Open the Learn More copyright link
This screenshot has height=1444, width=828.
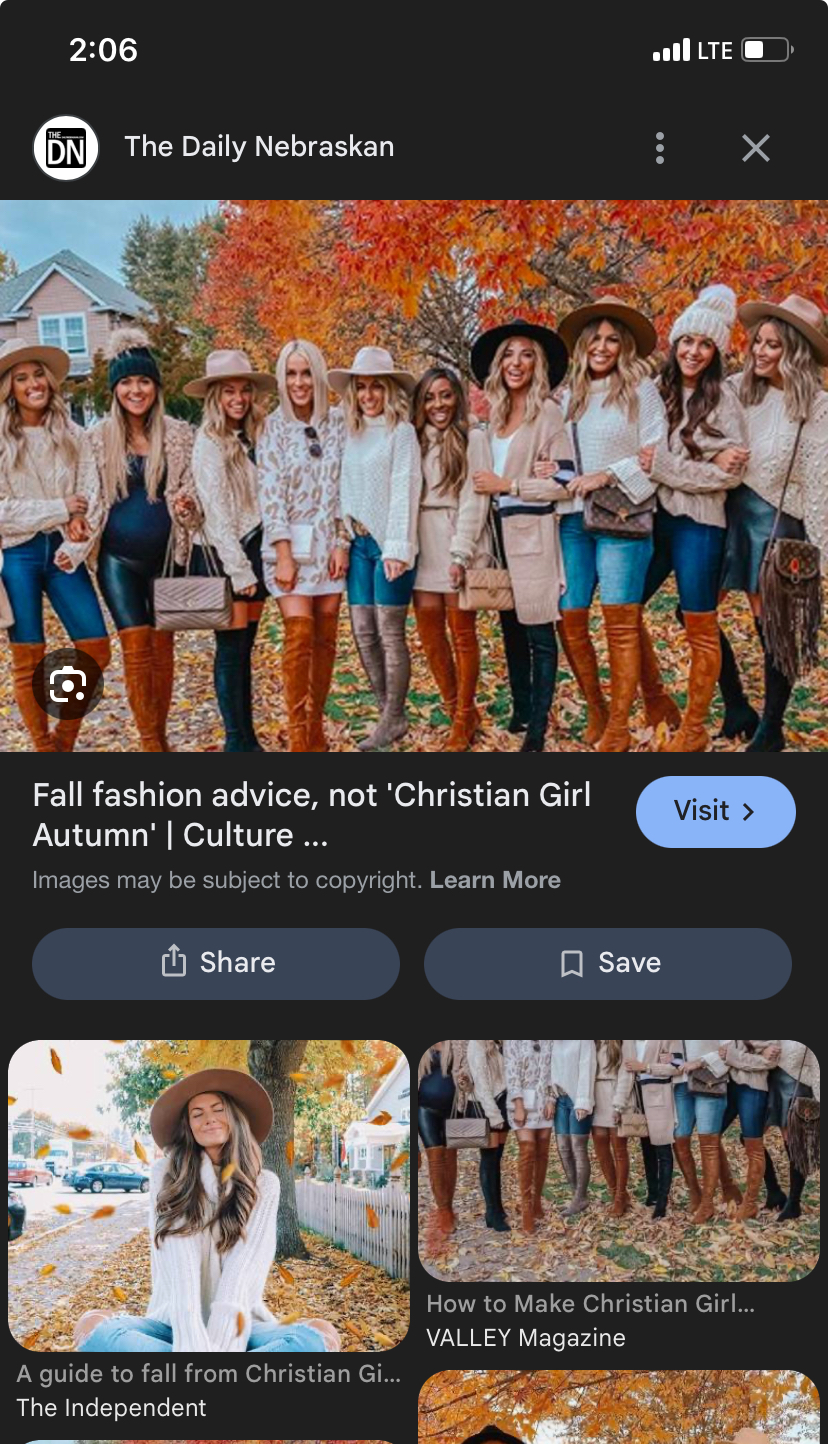click(x=495, y=880)
